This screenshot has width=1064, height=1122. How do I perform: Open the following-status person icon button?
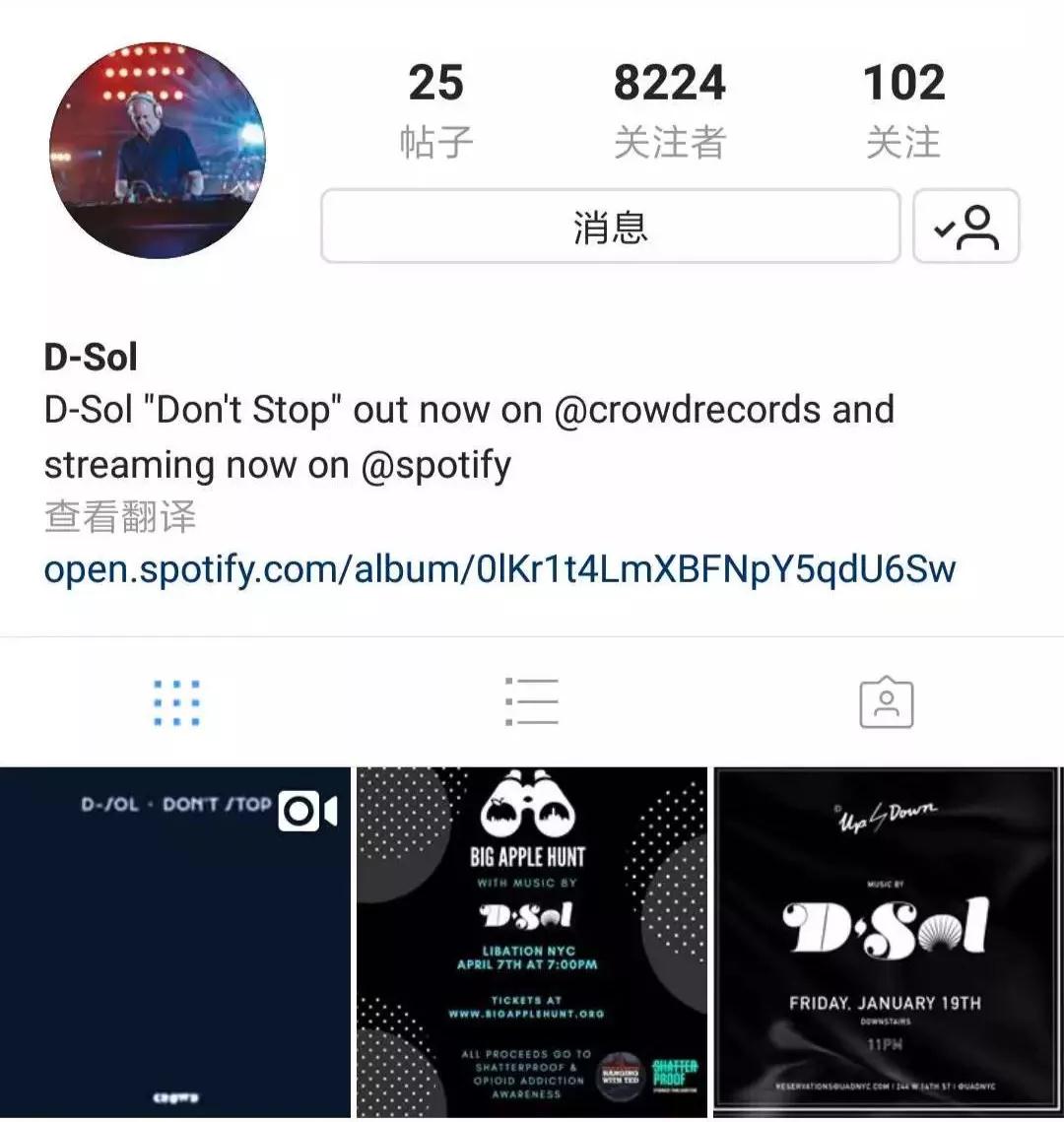pos(965,228)
